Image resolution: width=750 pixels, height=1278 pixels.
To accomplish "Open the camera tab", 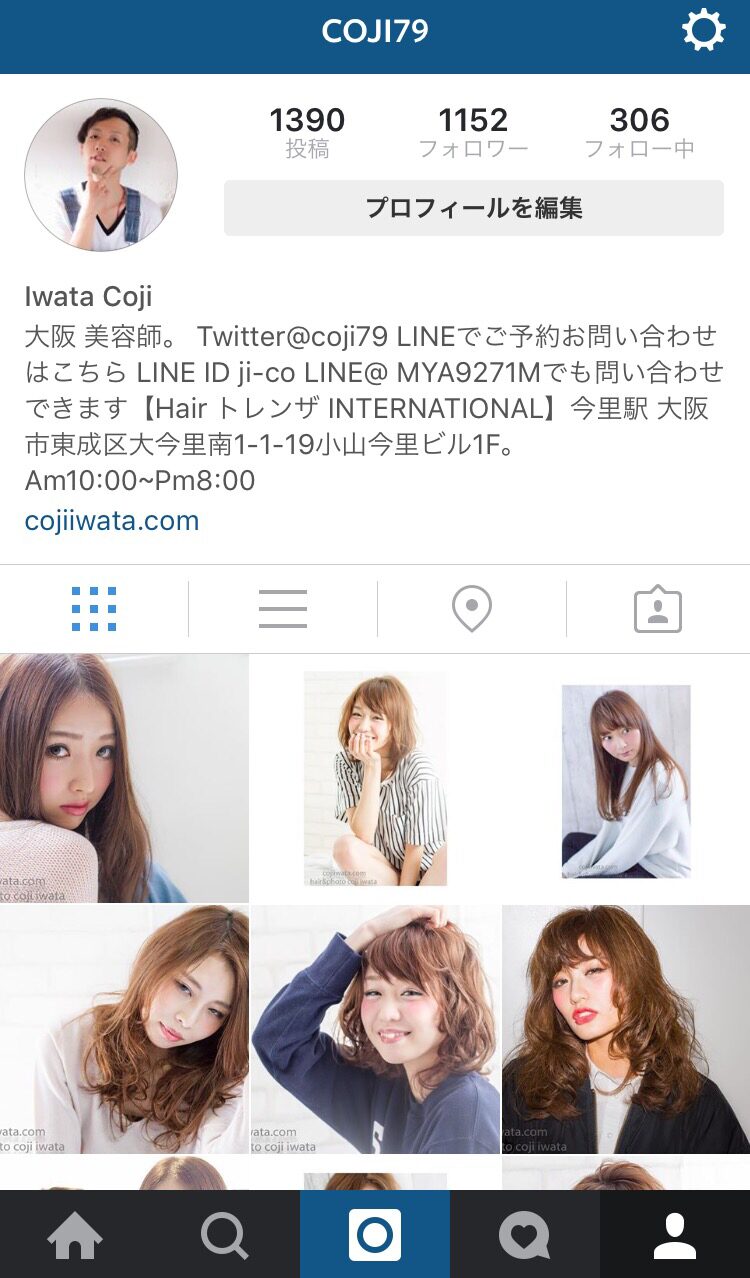I will point(375,1235).
